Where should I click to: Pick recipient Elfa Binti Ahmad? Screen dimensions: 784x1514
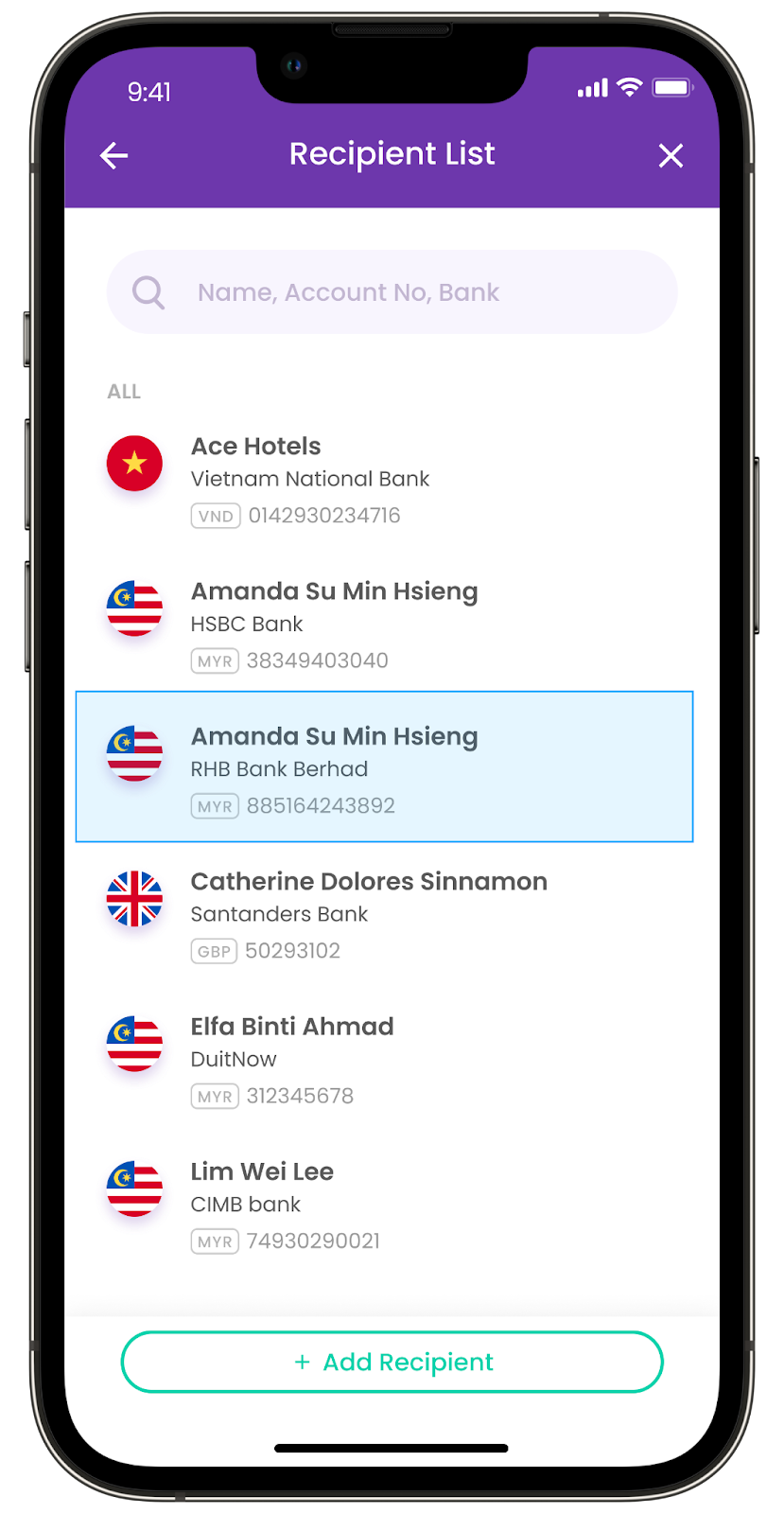coord(384,1060)
